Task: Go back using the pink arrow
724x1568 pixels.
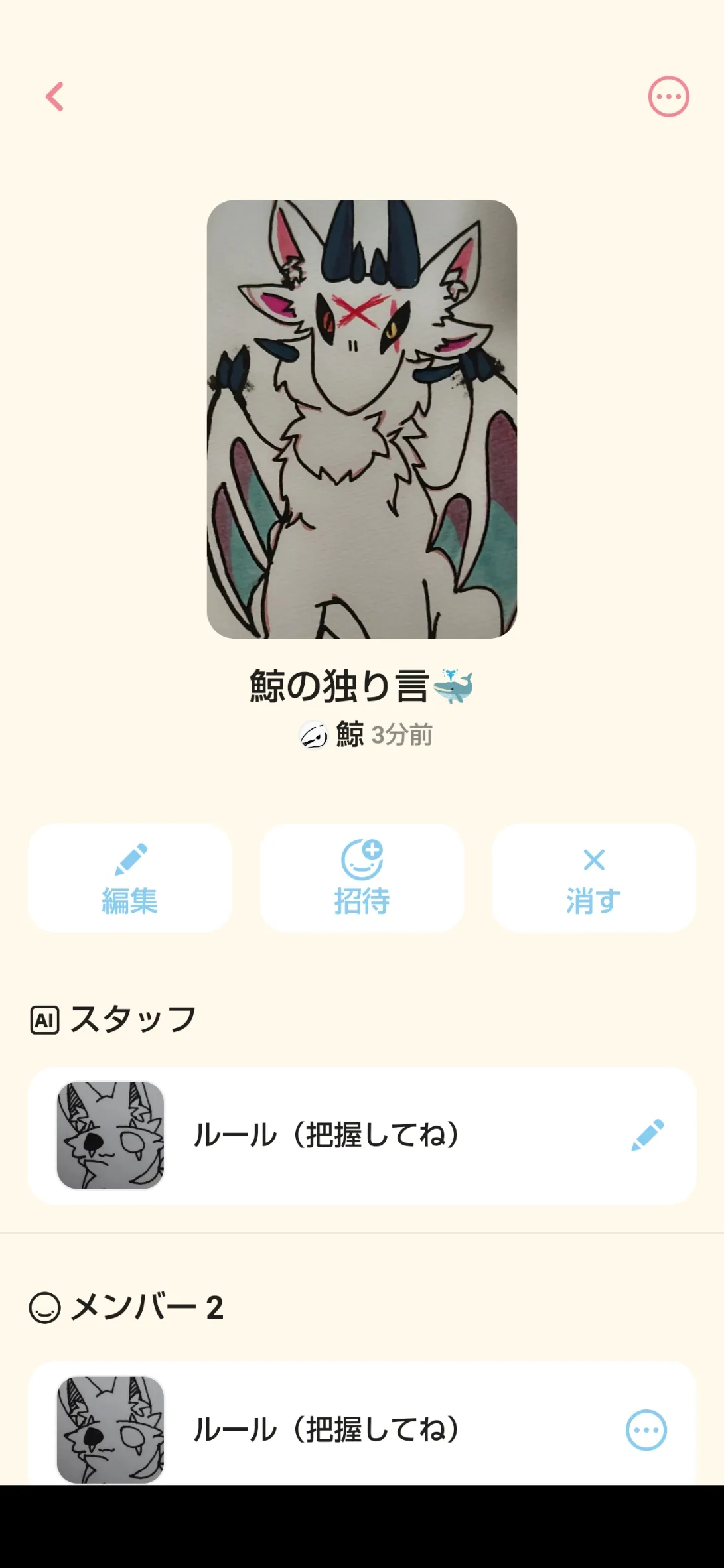Action: (x=55, y=97)
